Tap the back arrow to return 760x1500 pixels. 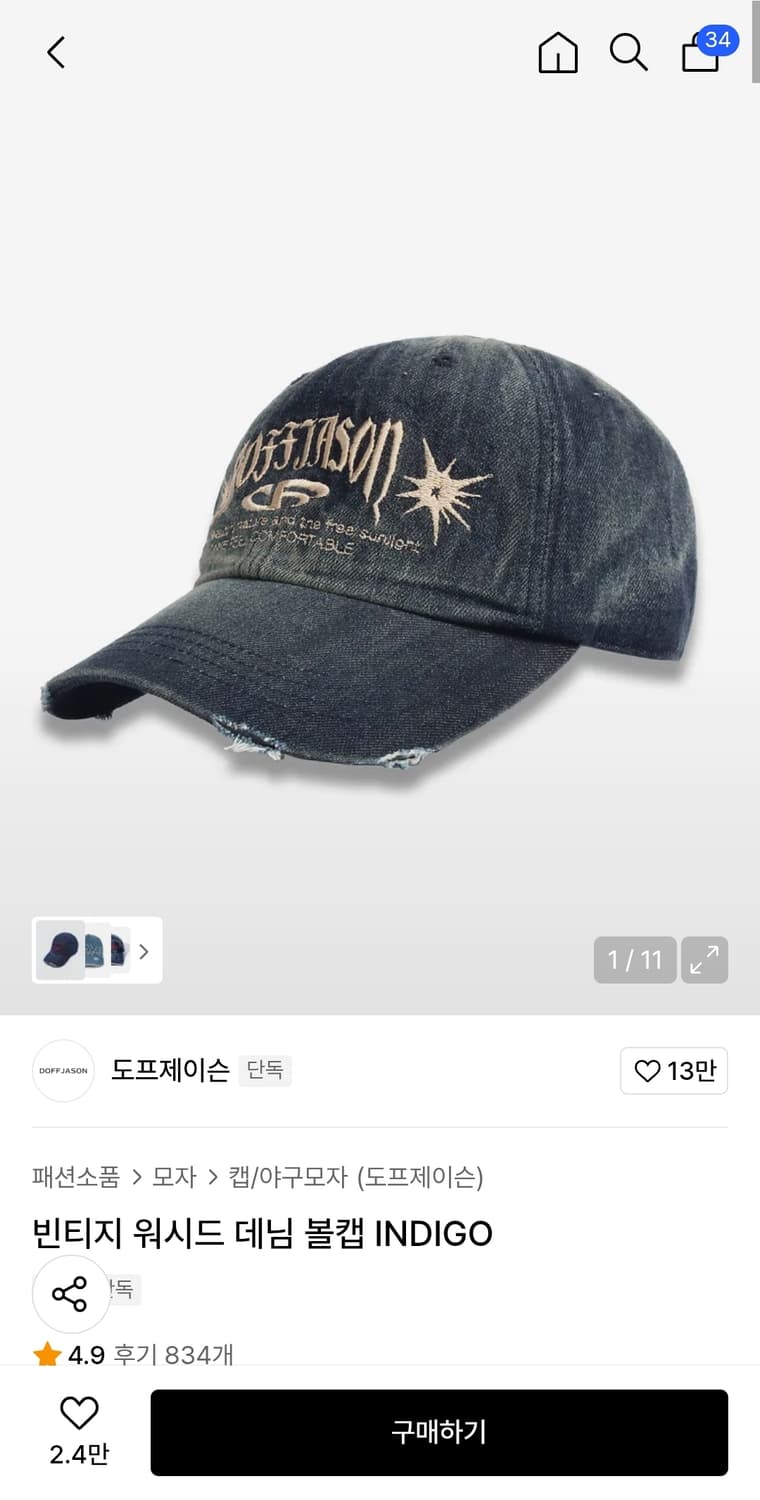[55, 53]
